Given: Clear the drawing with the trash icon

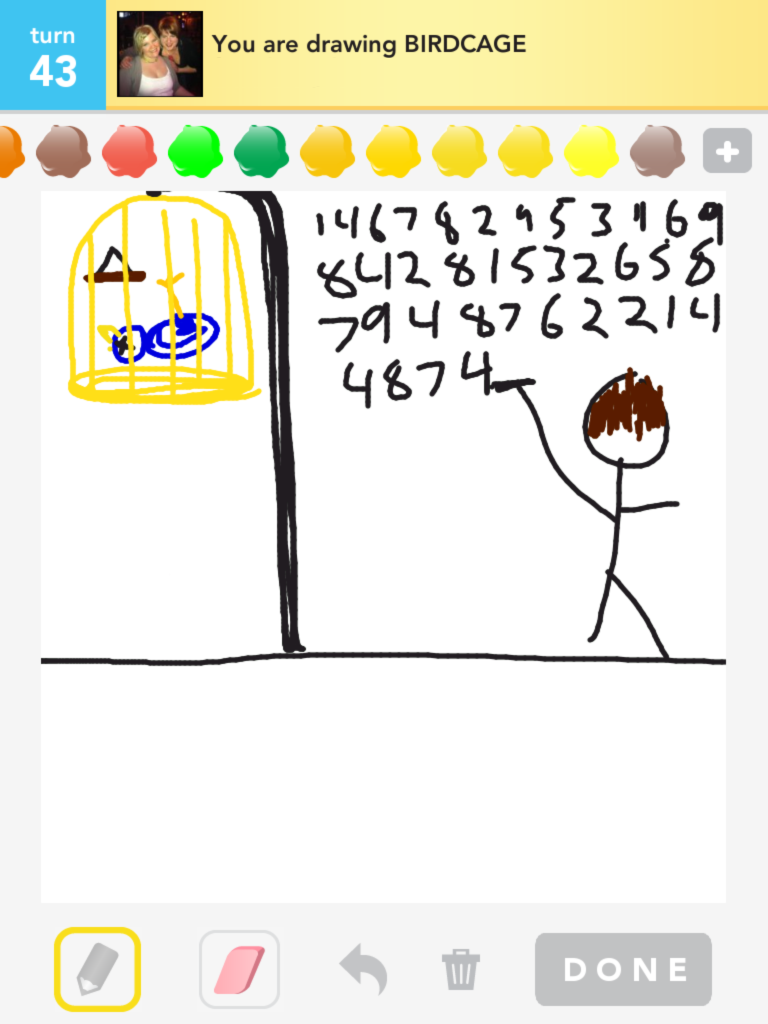Looking at the screenshot, I should pos(461,970).
